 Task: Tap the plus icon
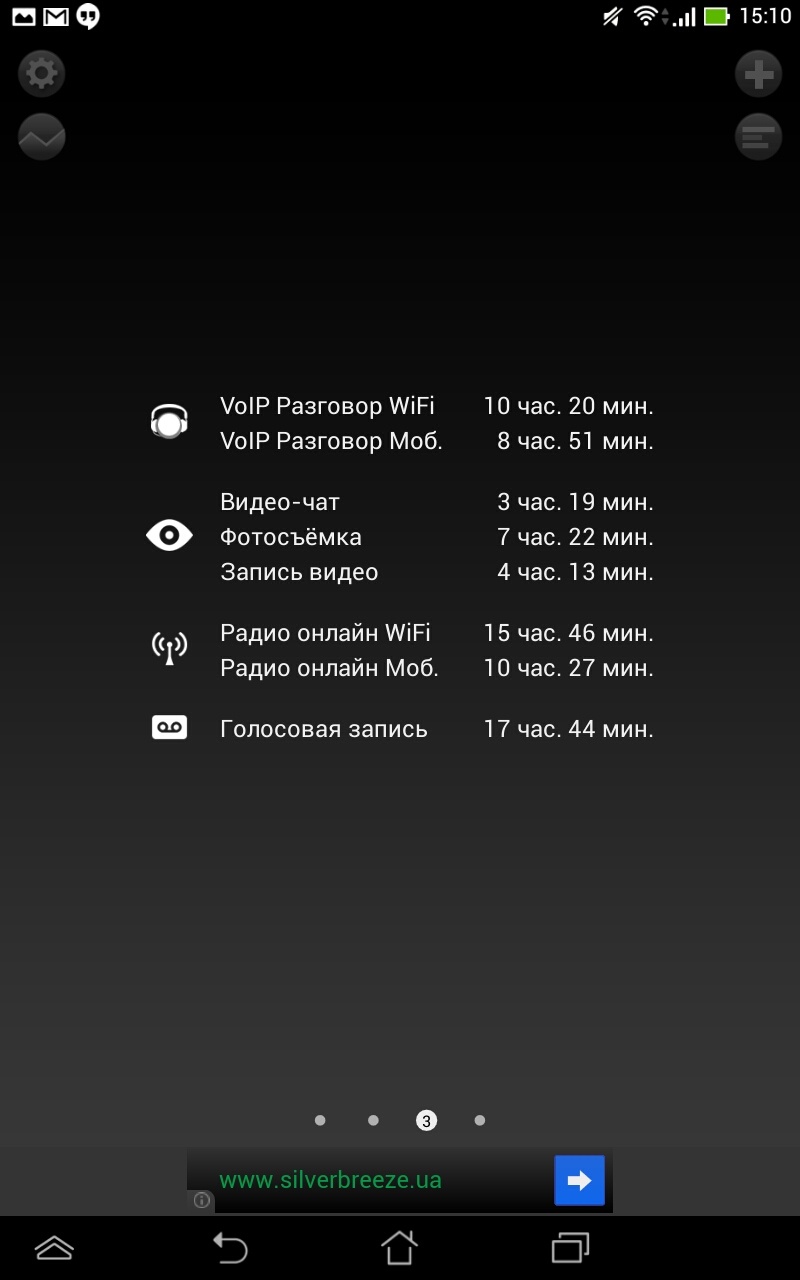[x=758, y=73]
